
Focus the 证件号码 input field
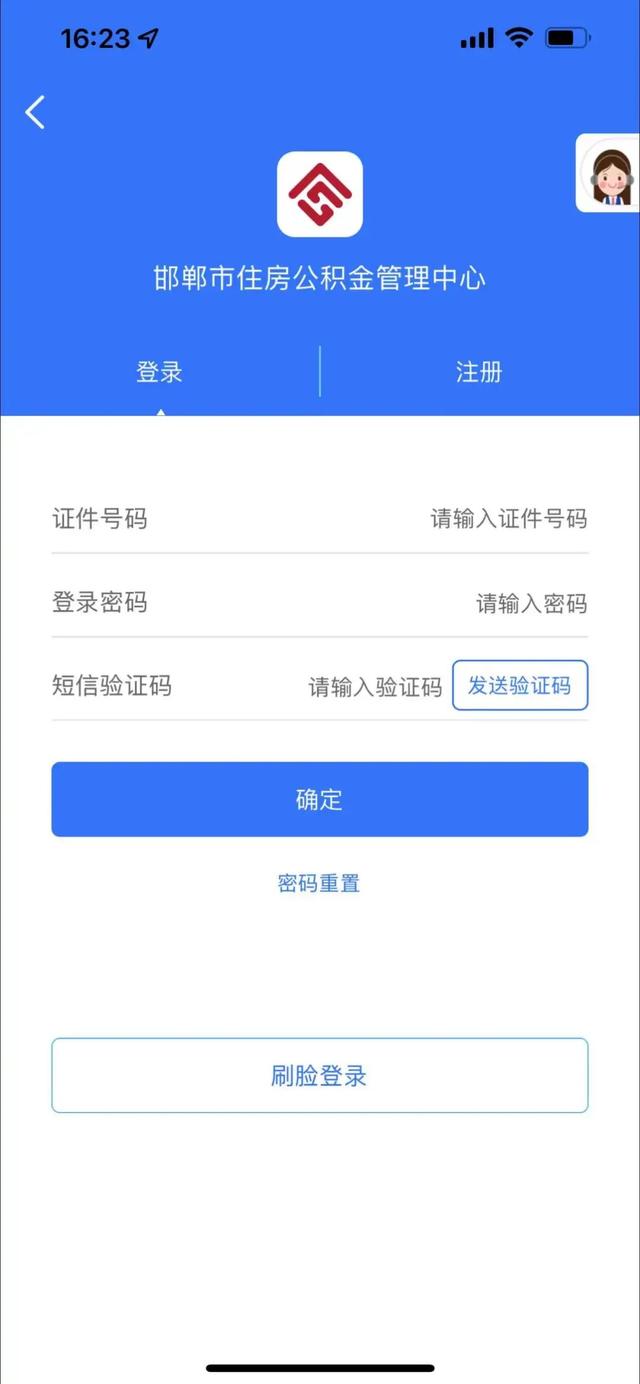point(508,519)
